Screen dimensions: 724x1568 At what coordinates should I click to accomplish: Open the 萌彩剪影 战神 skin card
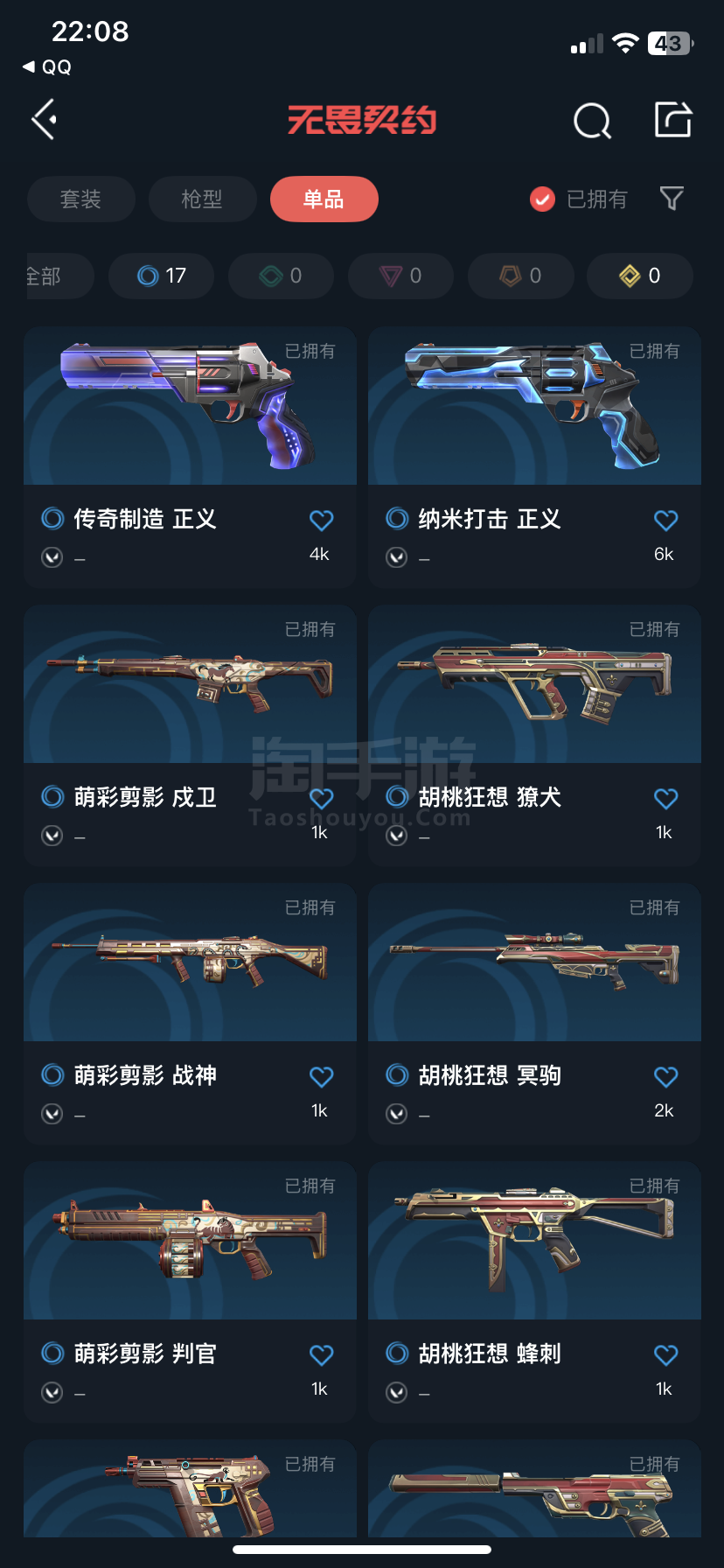tap(190, 1013)
